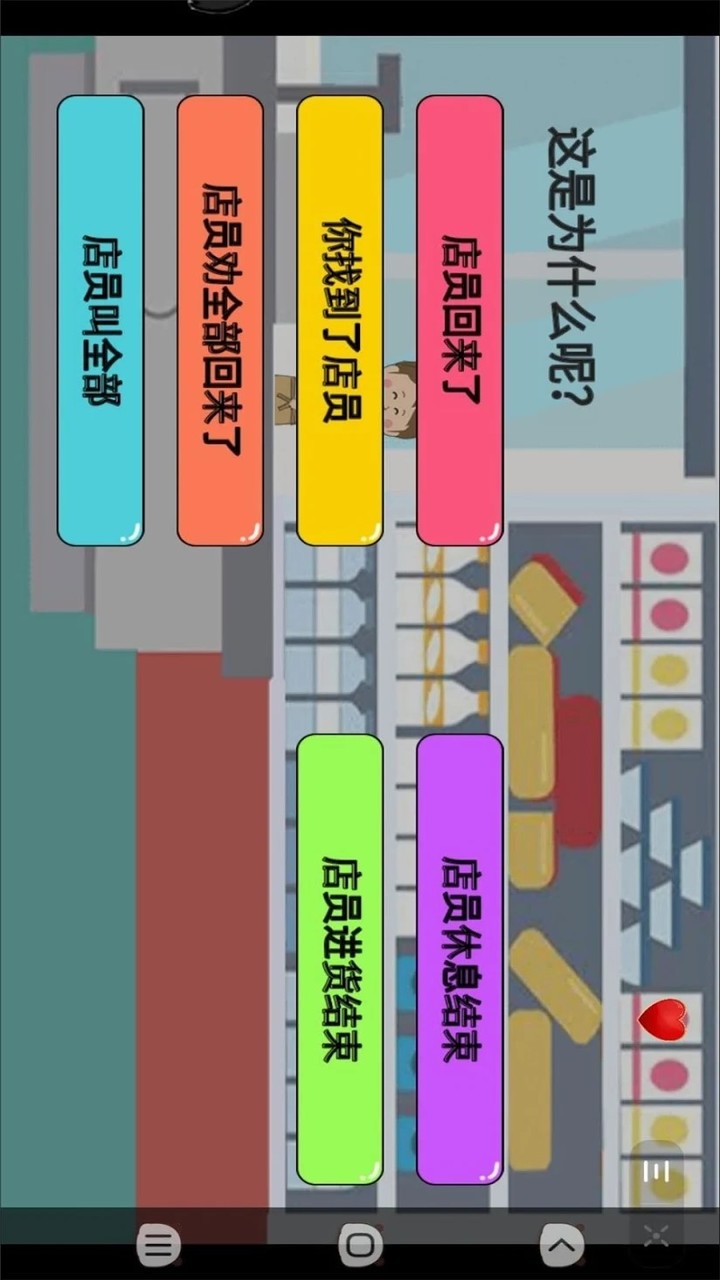This screenshot has width=720, height=1280.
Task: Choose the orange option 店员劝全部回来了
Action: pyautogui.click(x=218, y=320)
